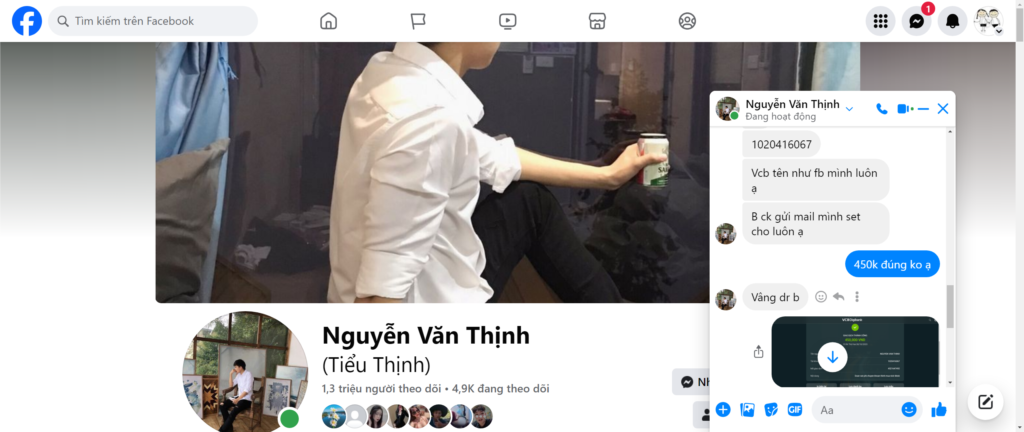Tap the jump to latest message arrow

pos(832,357)
